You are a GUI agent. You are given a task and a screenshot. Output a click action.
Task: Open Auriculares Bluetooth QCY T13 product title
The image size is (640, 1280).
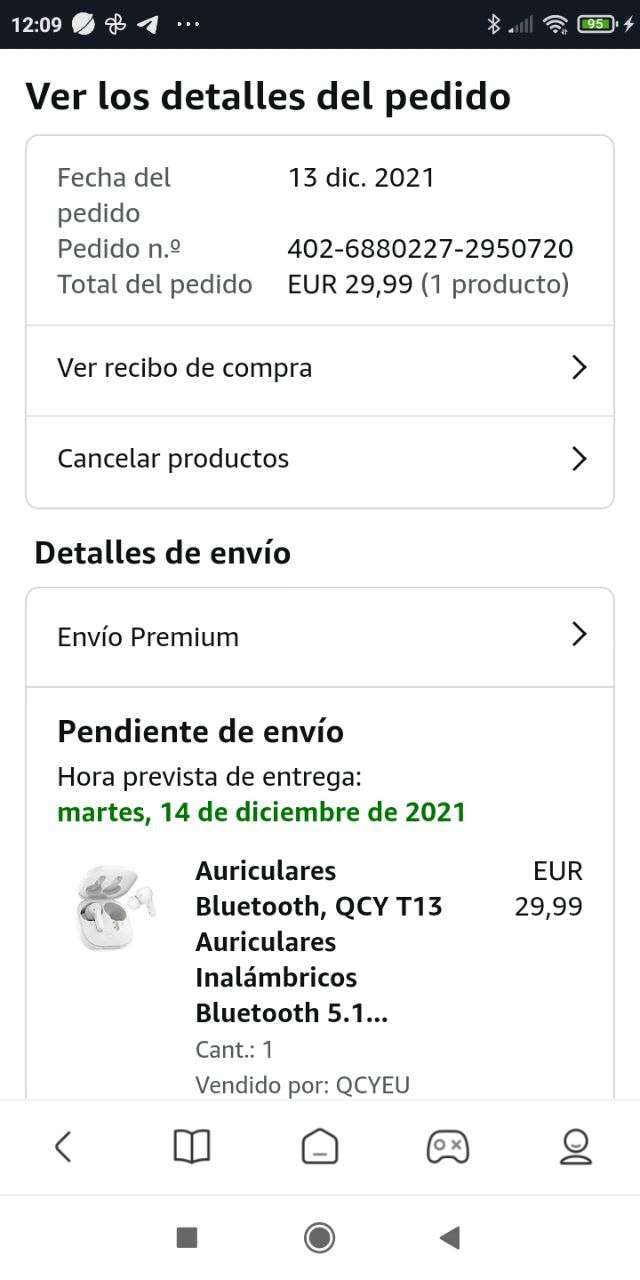click(x=319, y=942)
